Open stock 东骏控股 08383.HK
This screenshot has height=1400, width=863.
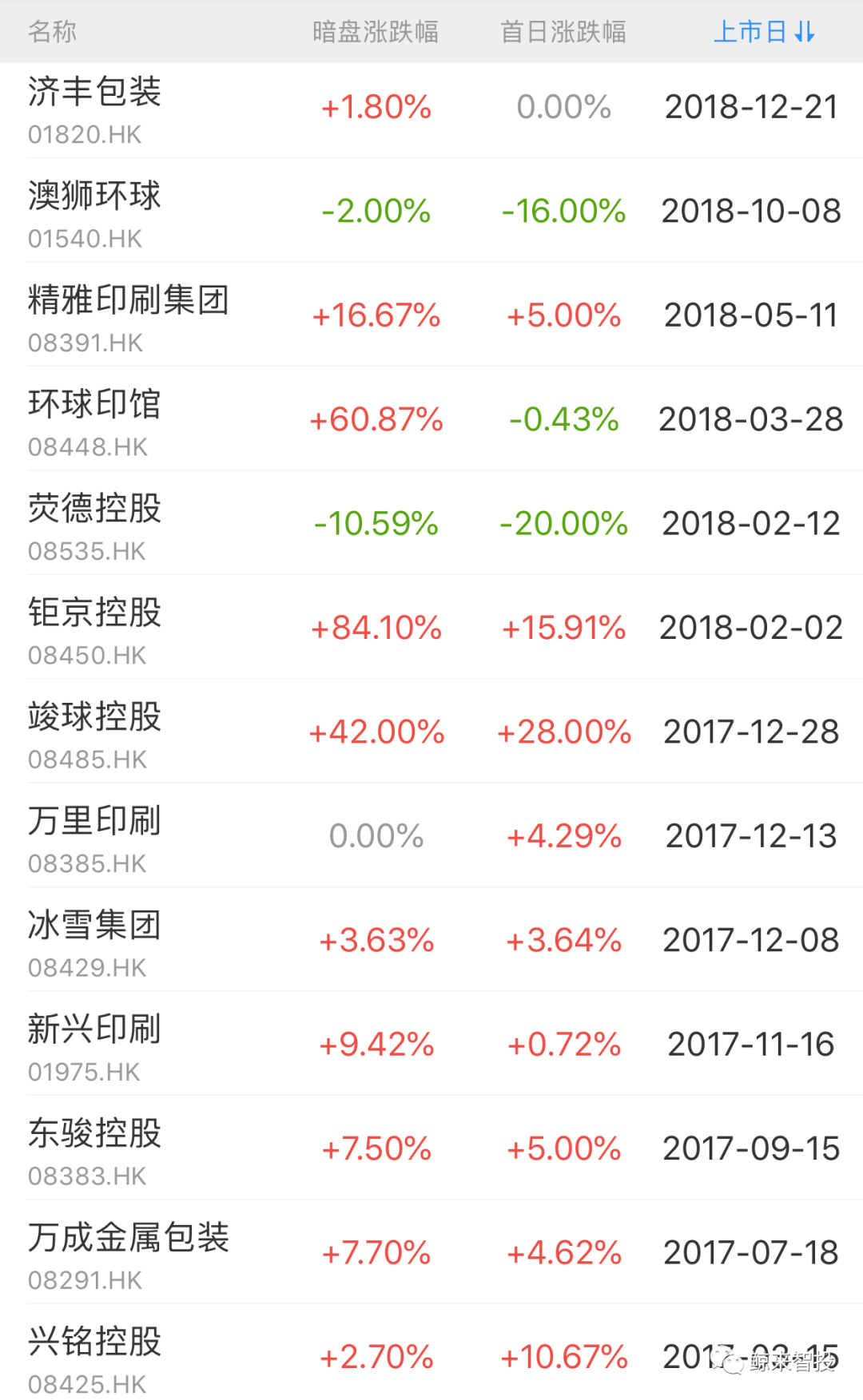[431, 1148]
